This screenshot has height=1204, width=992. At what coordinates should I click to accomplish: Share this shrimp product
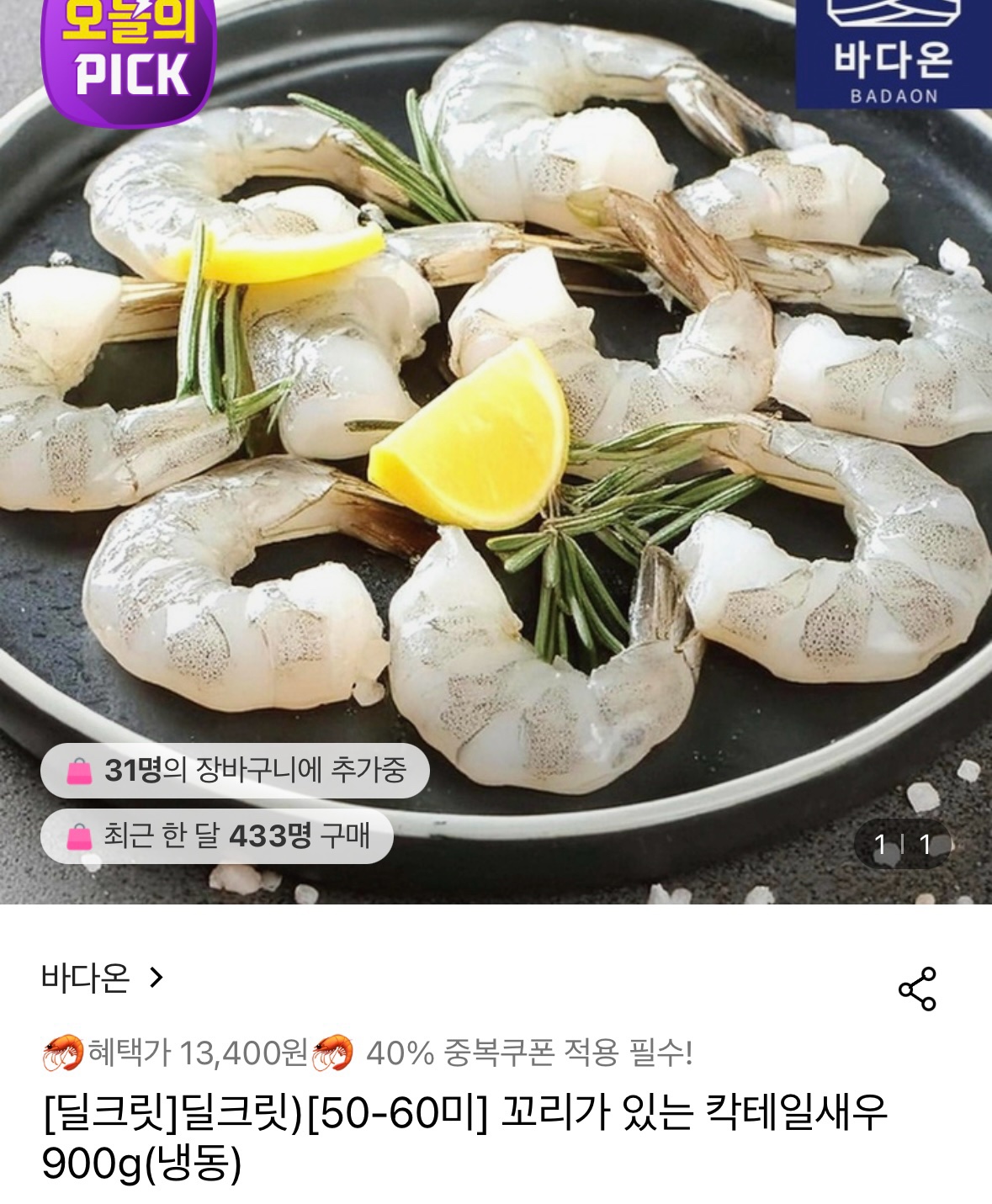click(x=917, y=989)
